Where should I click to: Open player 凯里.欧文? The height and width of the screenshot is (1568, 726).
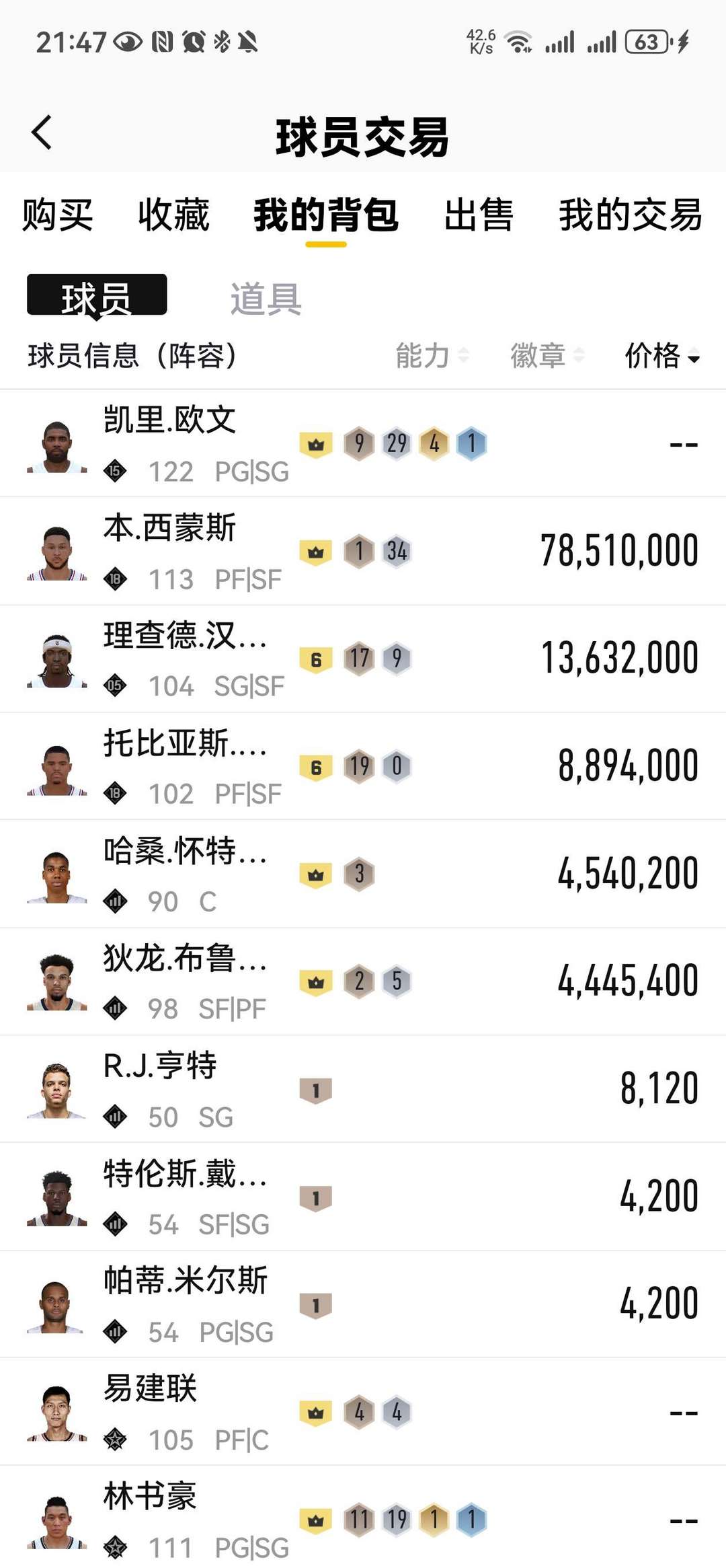pyautogui.click(x=363, y=443)
